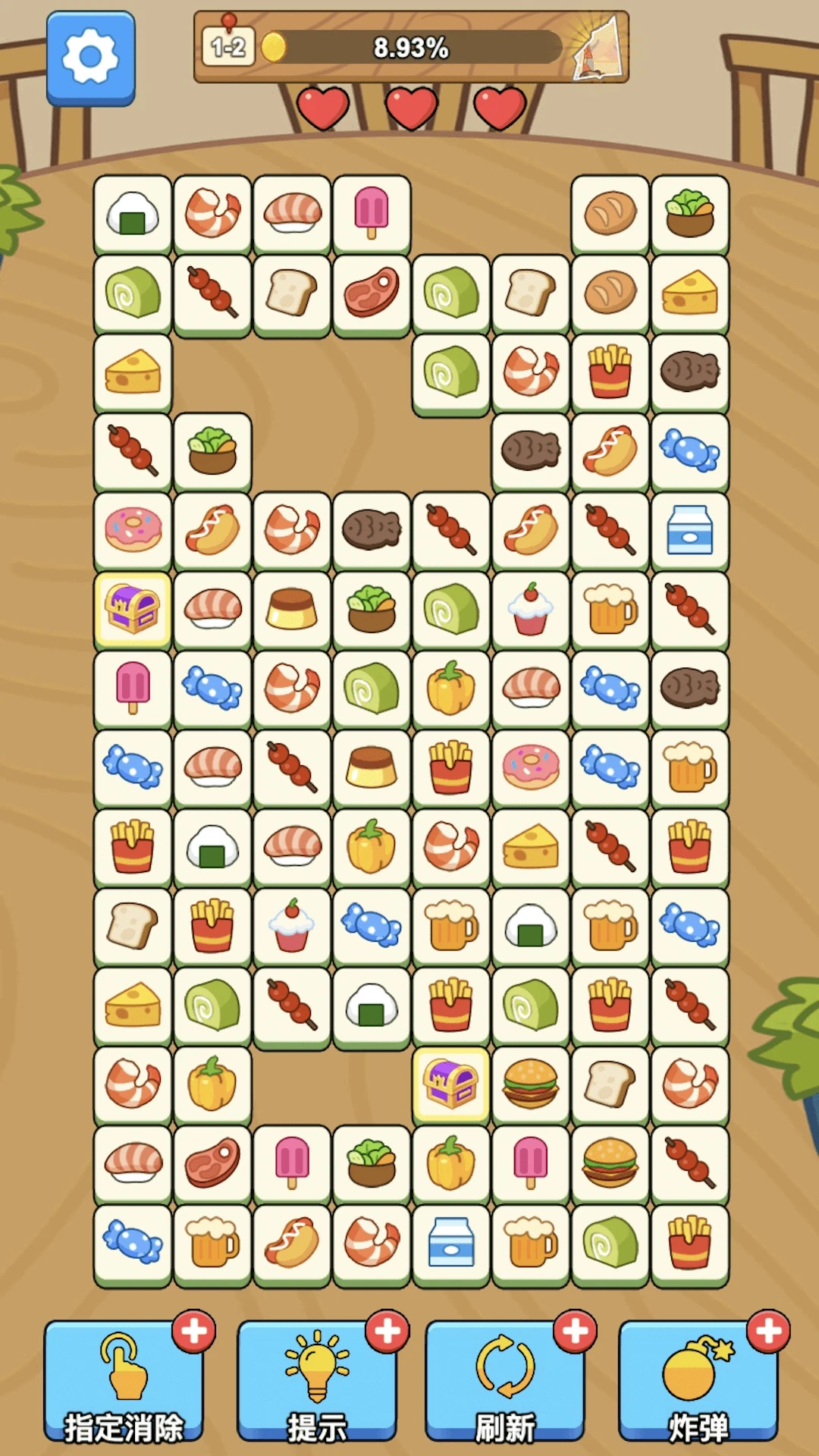
Task: Tap the cupcake tile beside the beer mug
Action: (x=530, y=609)
